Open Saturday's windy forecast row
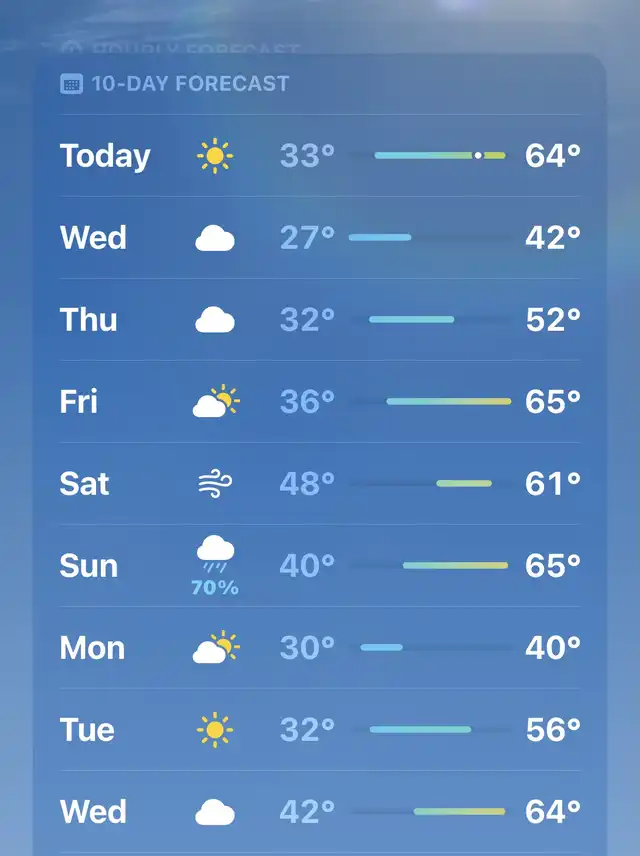The width and height of the screenshot is (640, 856). pos(320,484)
